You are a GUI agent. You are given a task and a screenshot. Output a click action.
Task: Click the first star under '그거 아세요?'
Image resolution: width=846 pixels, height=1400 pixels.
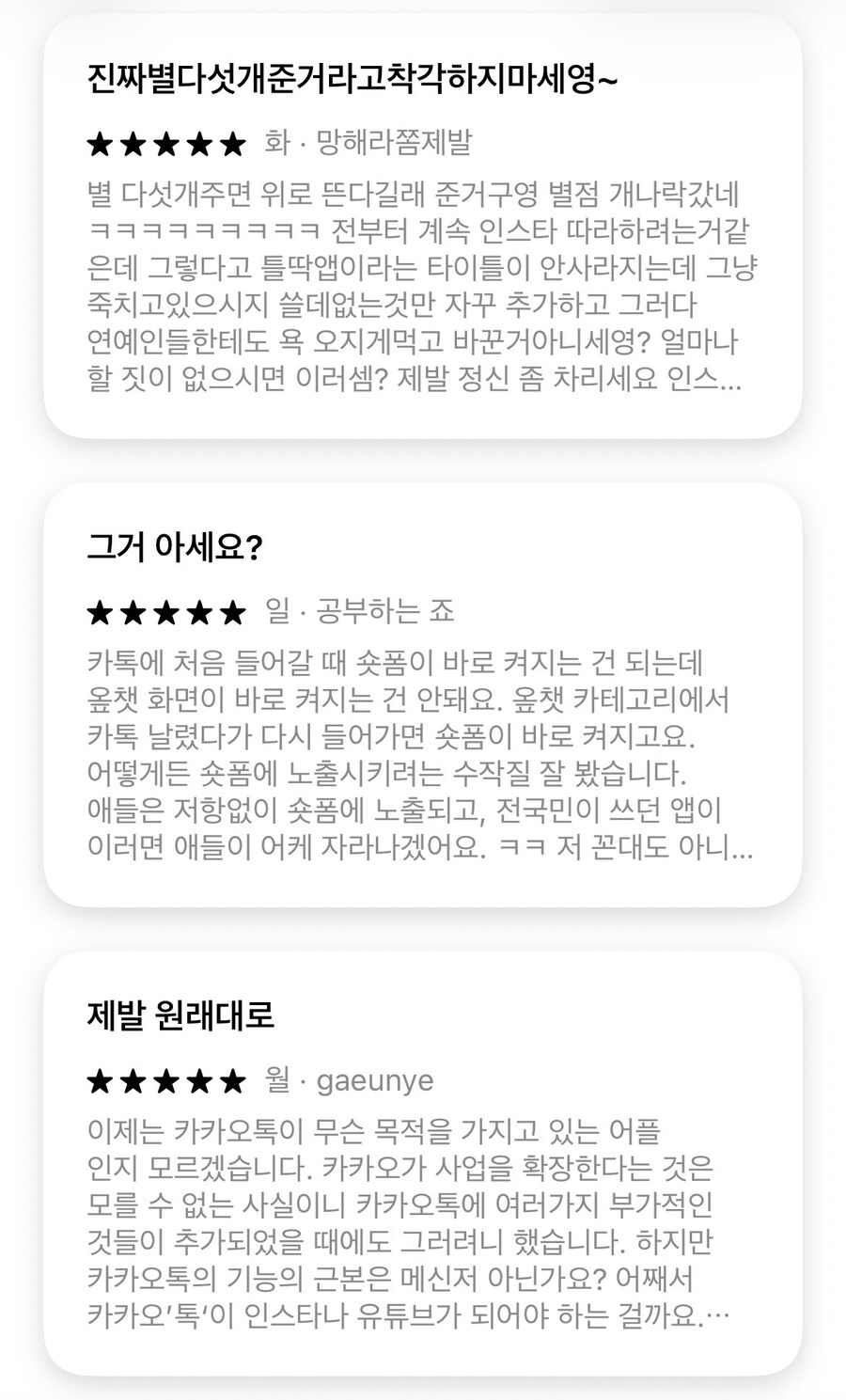pyautogui.click(x=98, y=611)
